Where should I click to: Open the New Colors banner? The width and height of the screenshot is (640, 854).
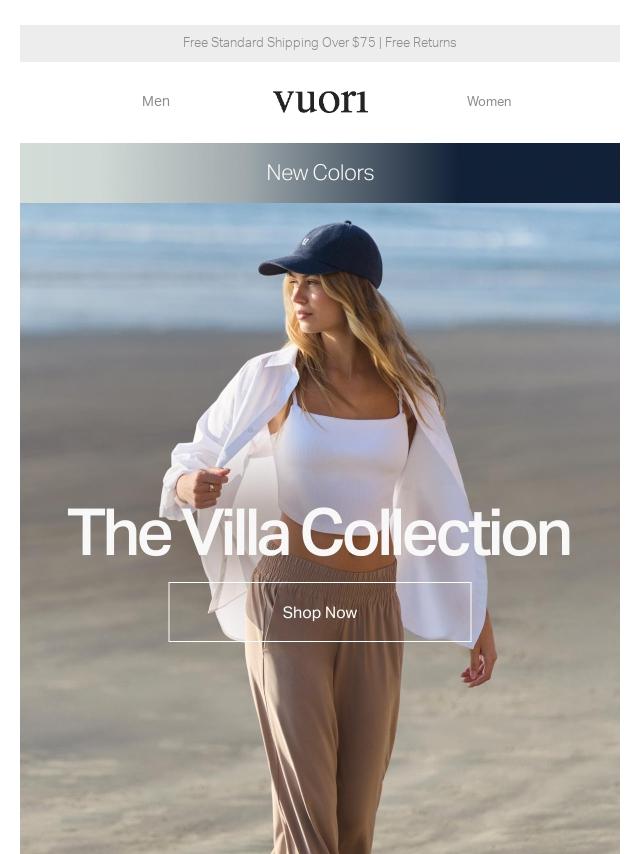click(320, 173)
